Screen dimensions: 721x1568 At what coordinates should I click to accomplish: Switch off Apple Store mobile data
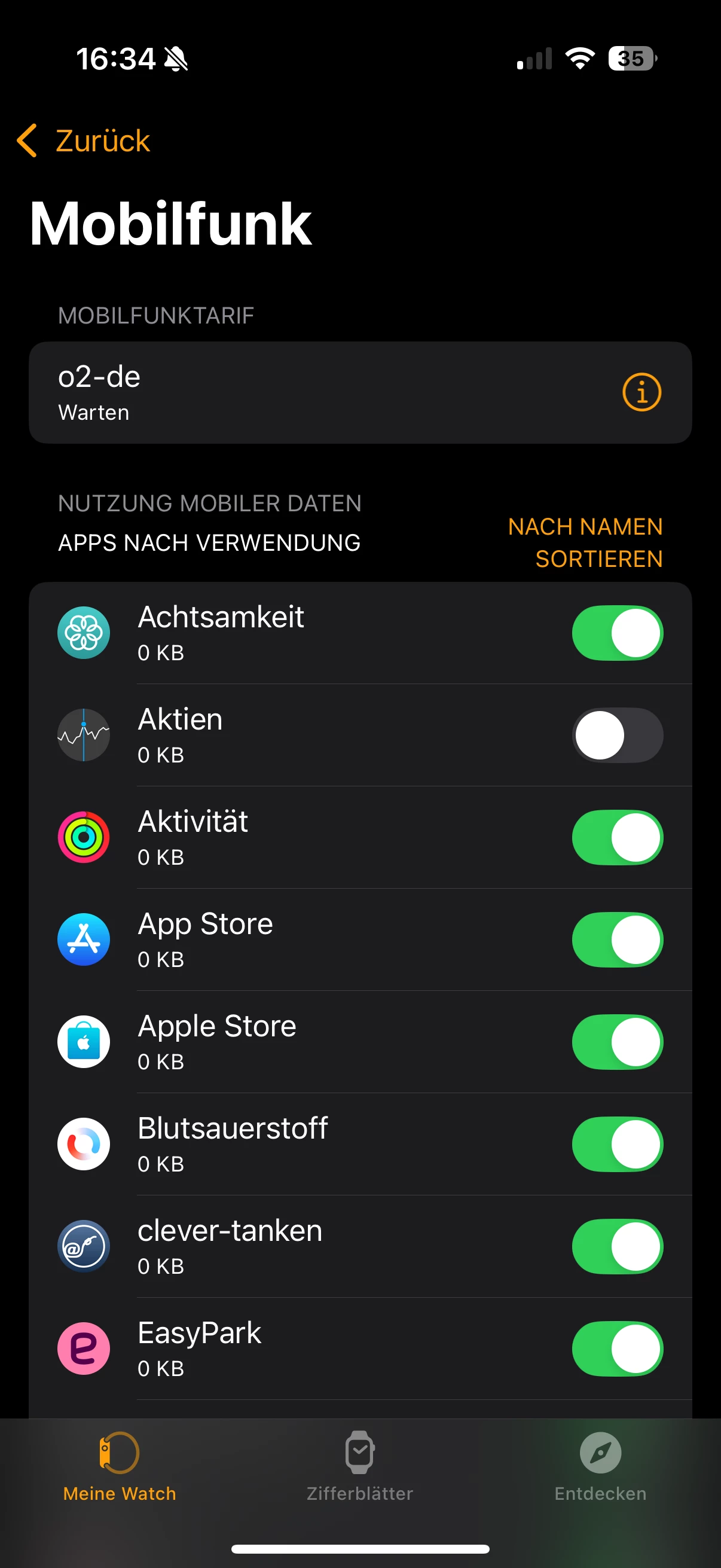[617, 1042]
